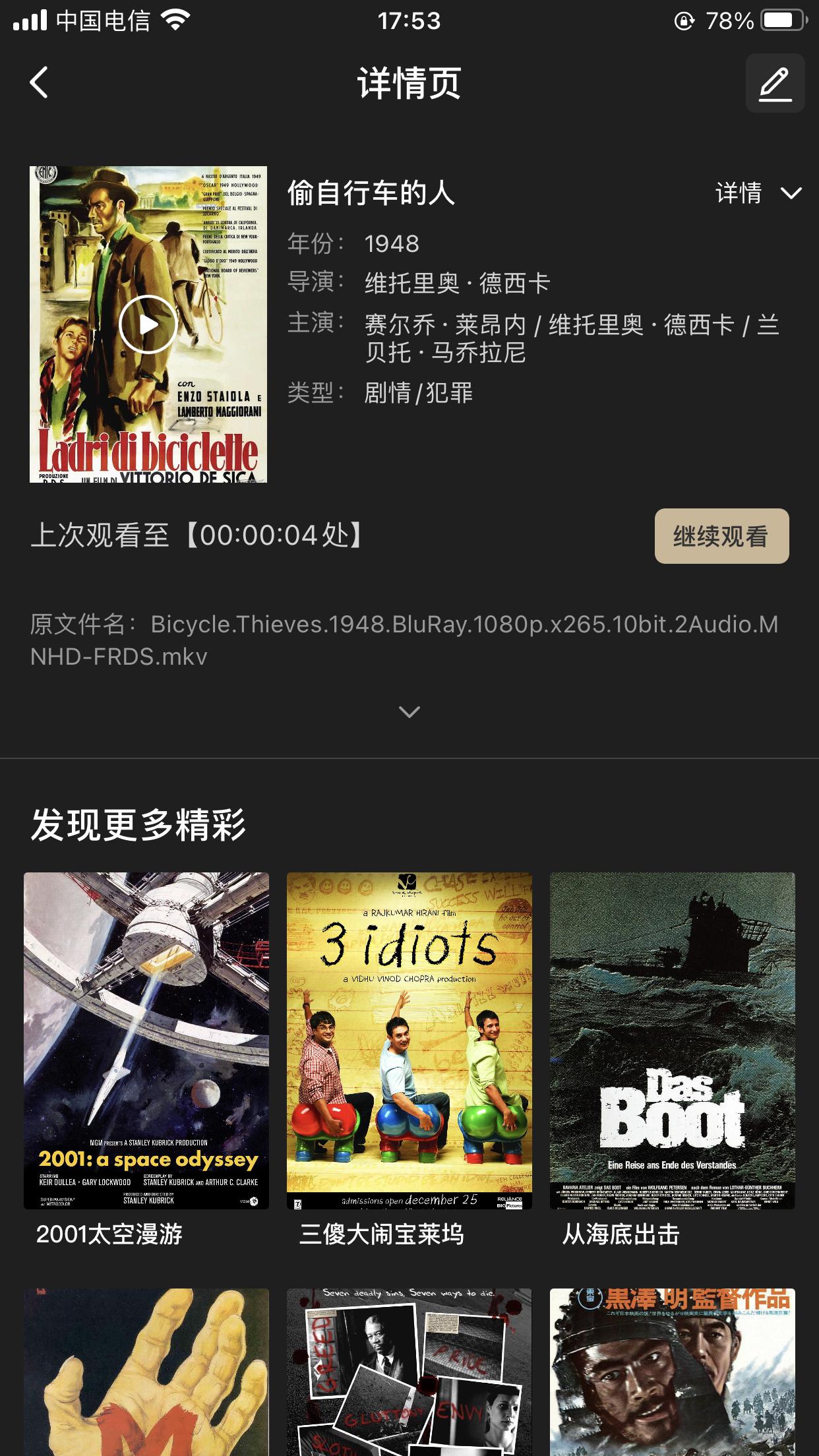Screen dimensions: 819x1456
Task: Tap the genre 剧情/犯罪
Action: 418,394
